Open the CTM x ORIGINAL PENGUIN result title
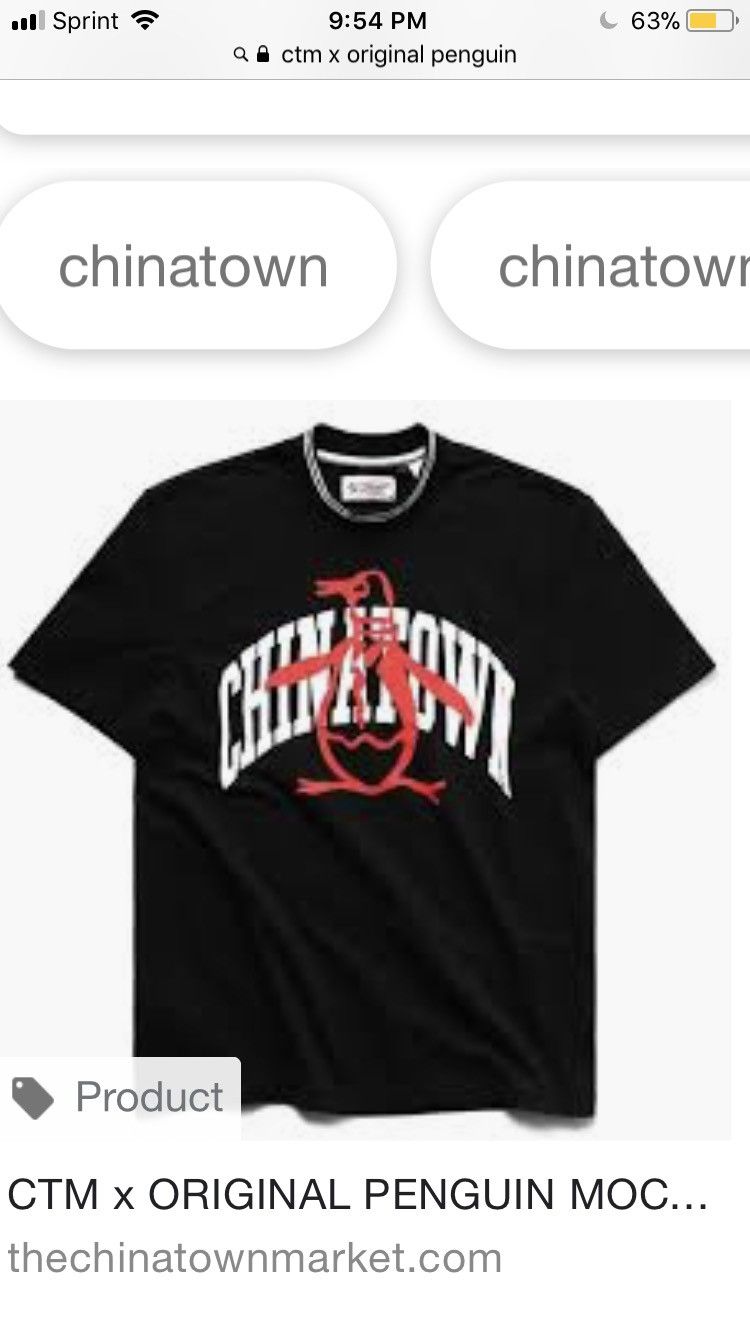The height and width of the screenshot is (1334, 750). [357, 1194]
